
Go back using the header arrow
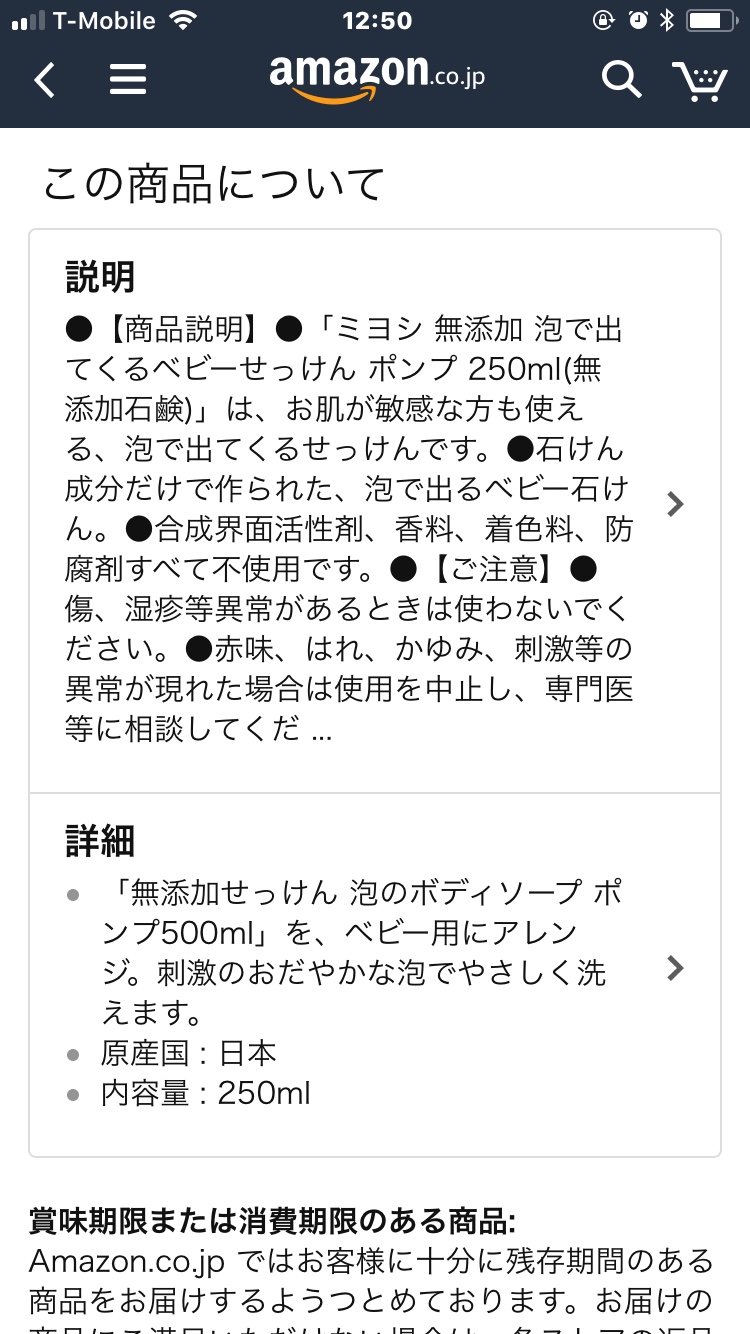[45, 80]
